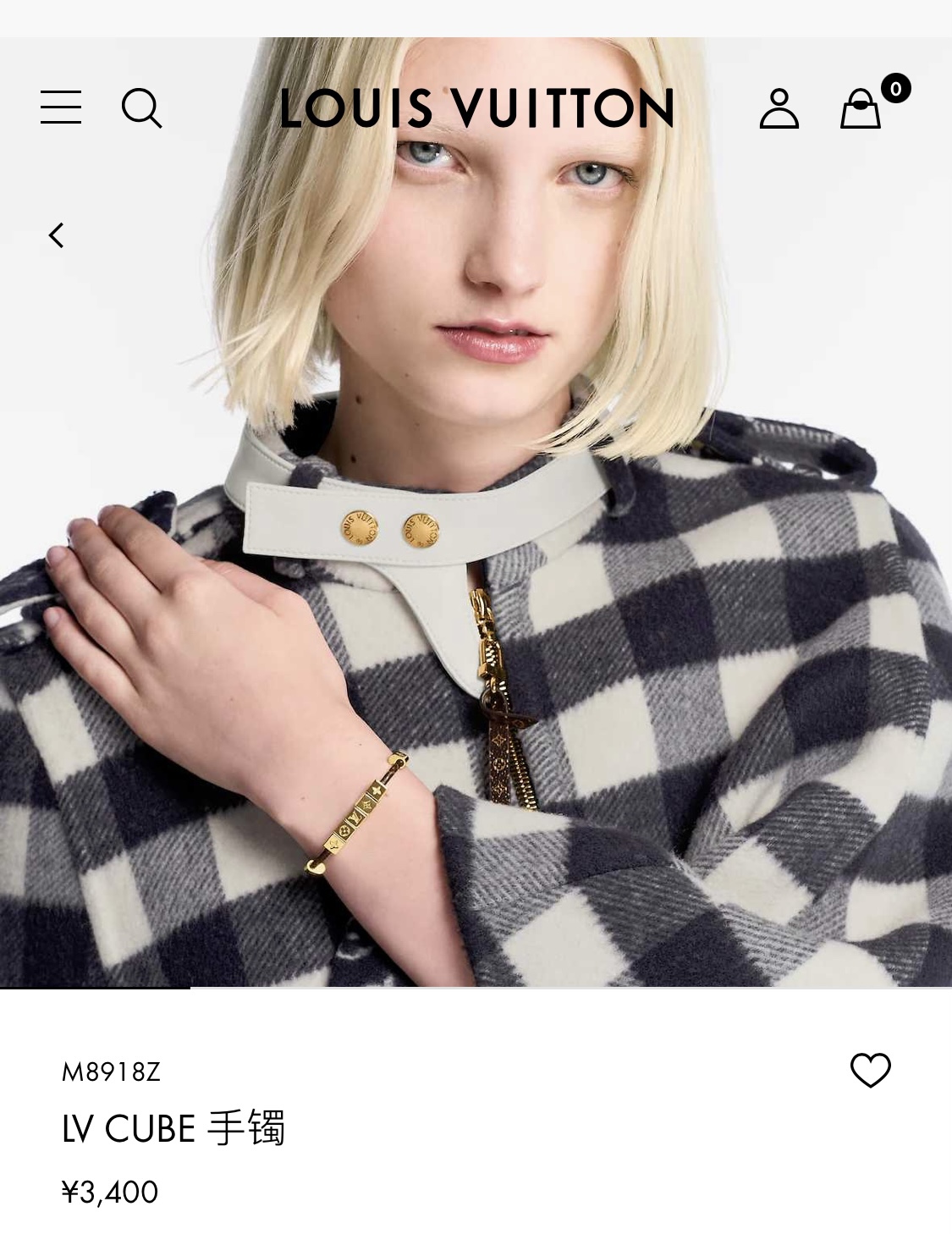Open the search function
Image resolution: width=952 pixels, height=1234 pixels.
coord(141,108)
